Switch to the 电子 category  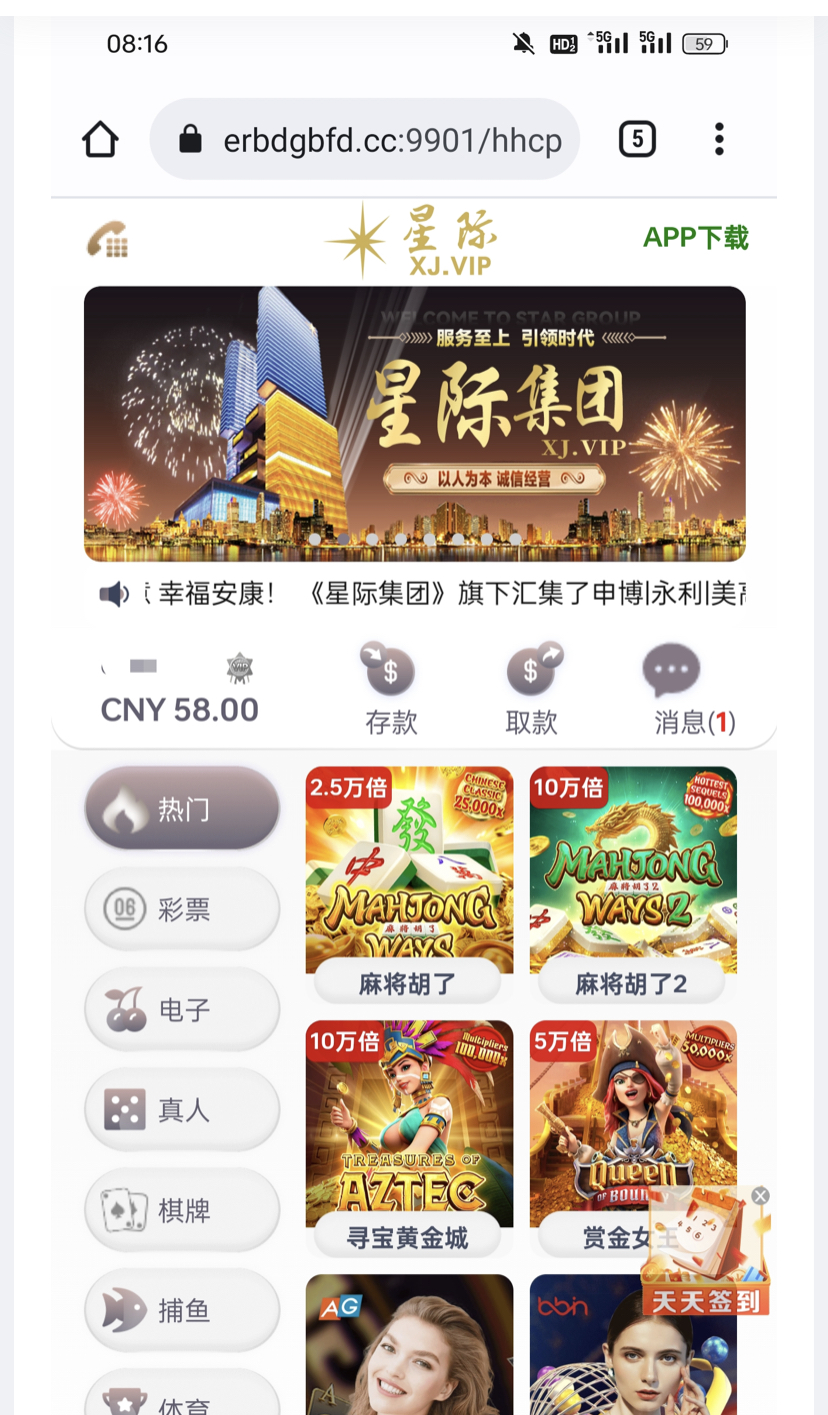point(182,1010)
